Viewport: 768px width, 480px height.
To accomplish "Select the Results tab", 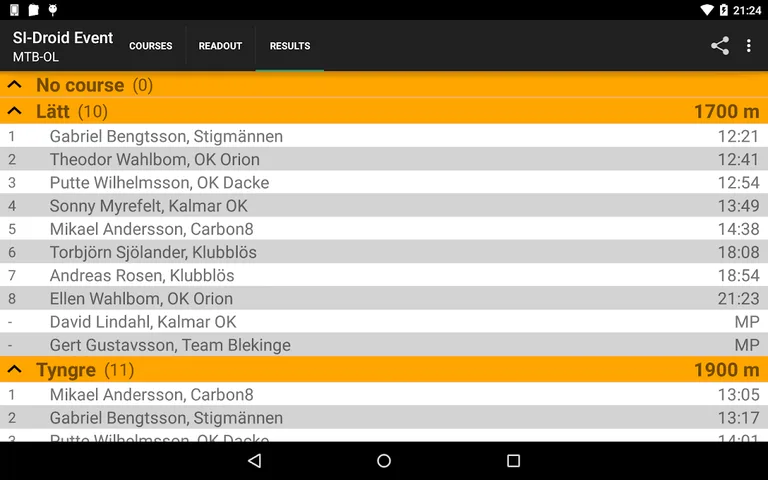I will tap(290, 46).
